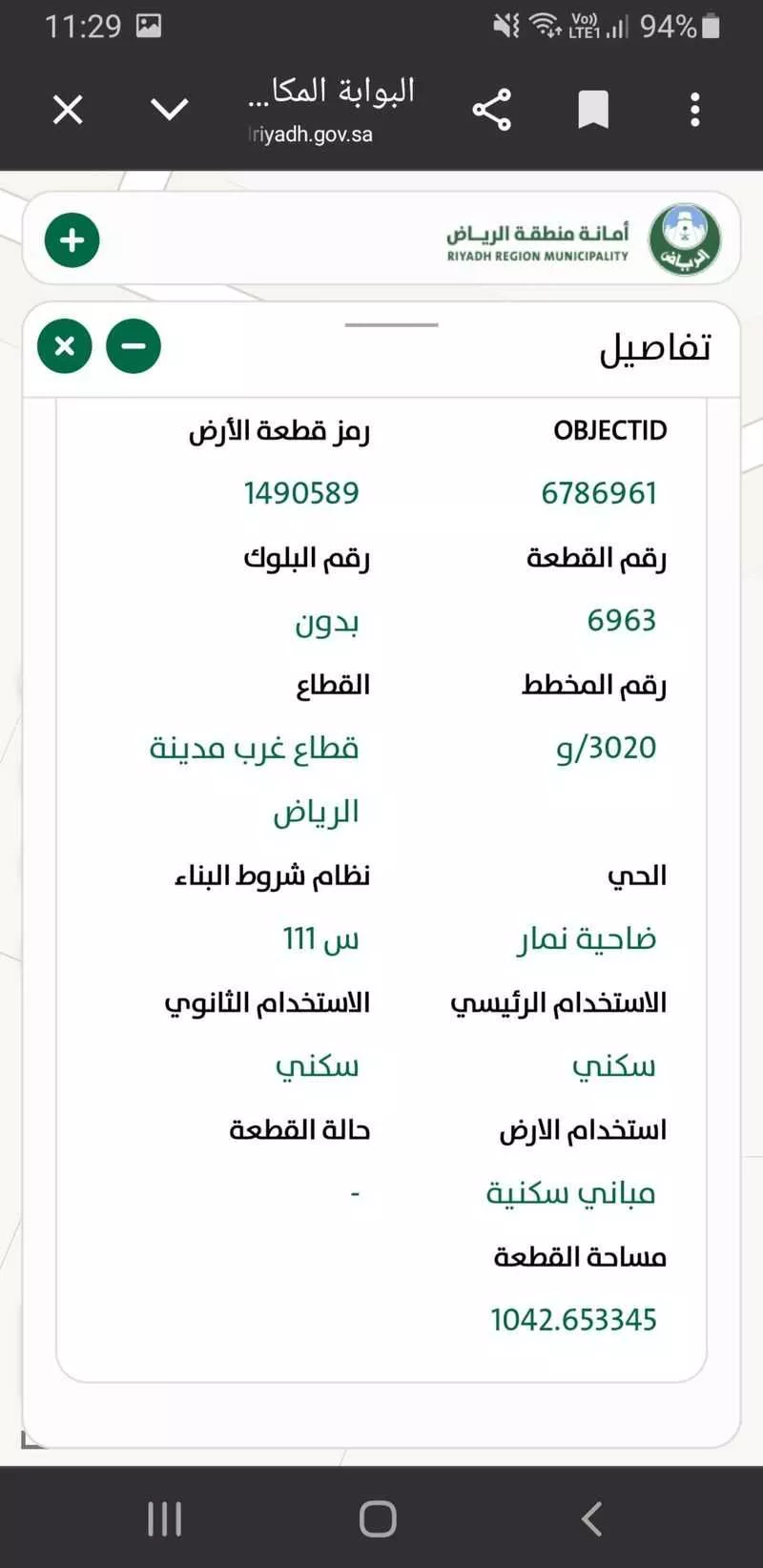The width and height of the screenshot is (763, 1568).
Task: Close the browser custom tab
Action: click(68, 110)
